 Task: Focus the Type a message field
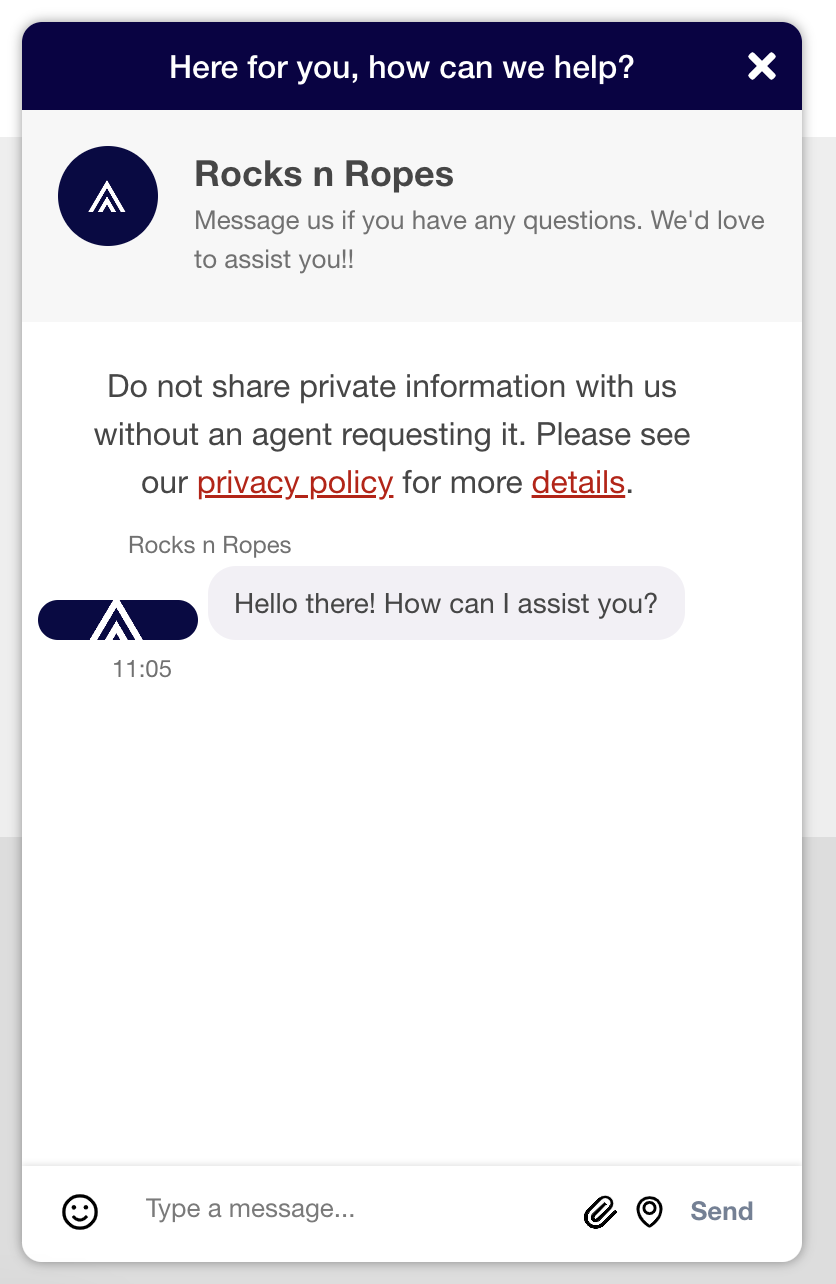coord(350,1209)
